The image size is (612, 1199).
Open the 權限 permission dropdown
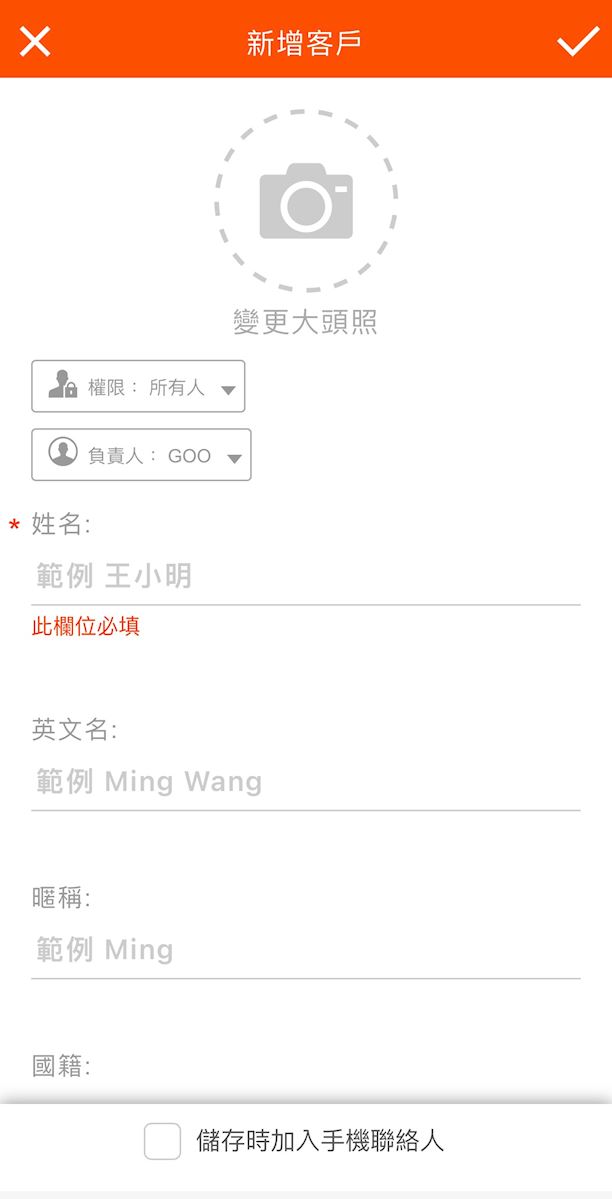(x=138, y=387)
